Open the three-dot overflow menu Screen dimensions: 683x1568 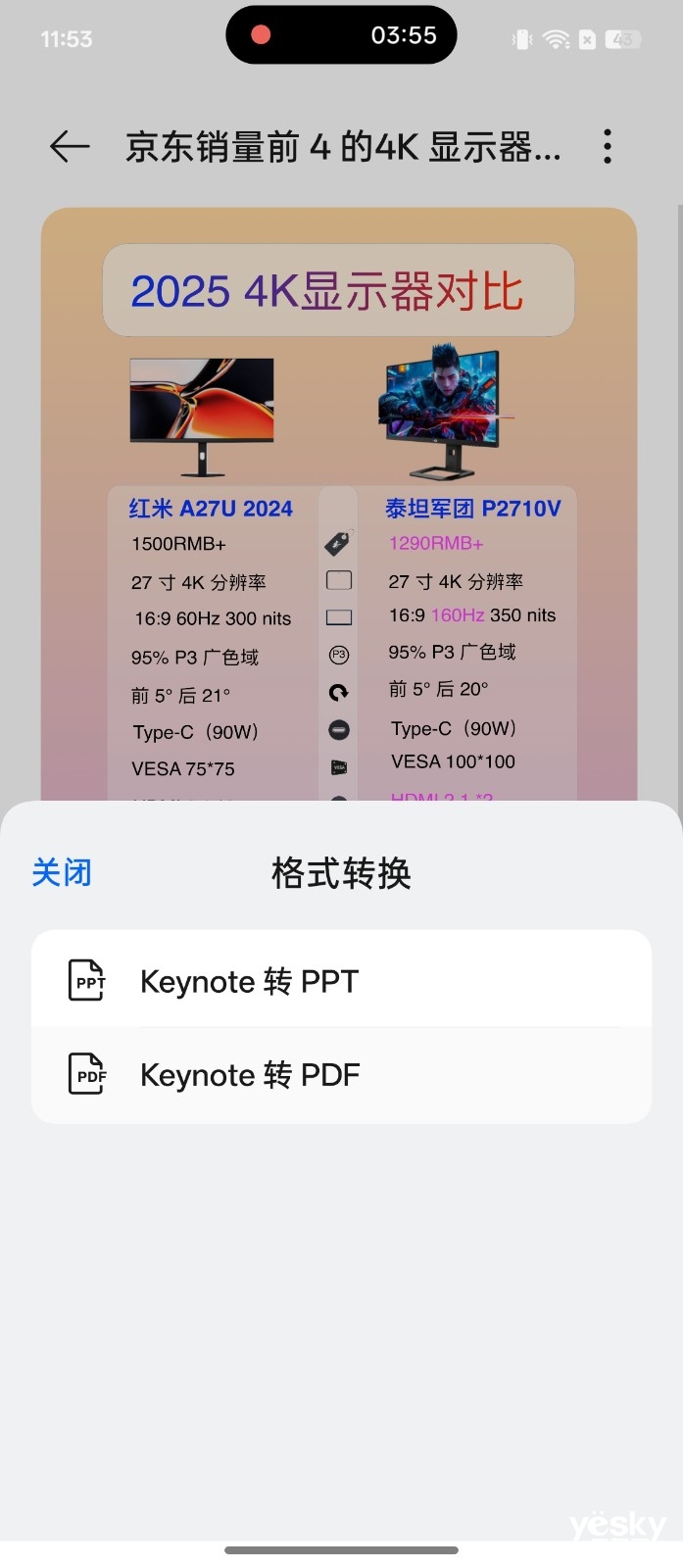coord(608,147)
